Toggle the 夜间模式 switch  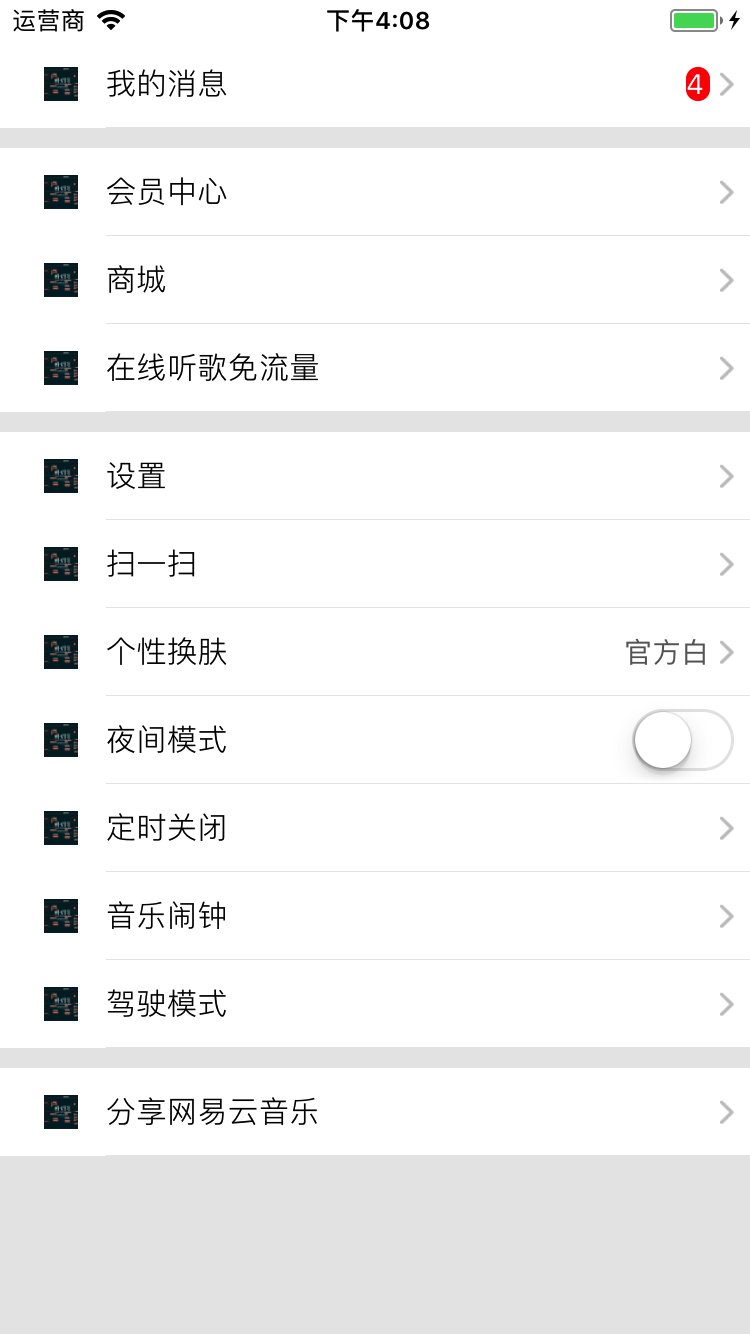point(683,740)
